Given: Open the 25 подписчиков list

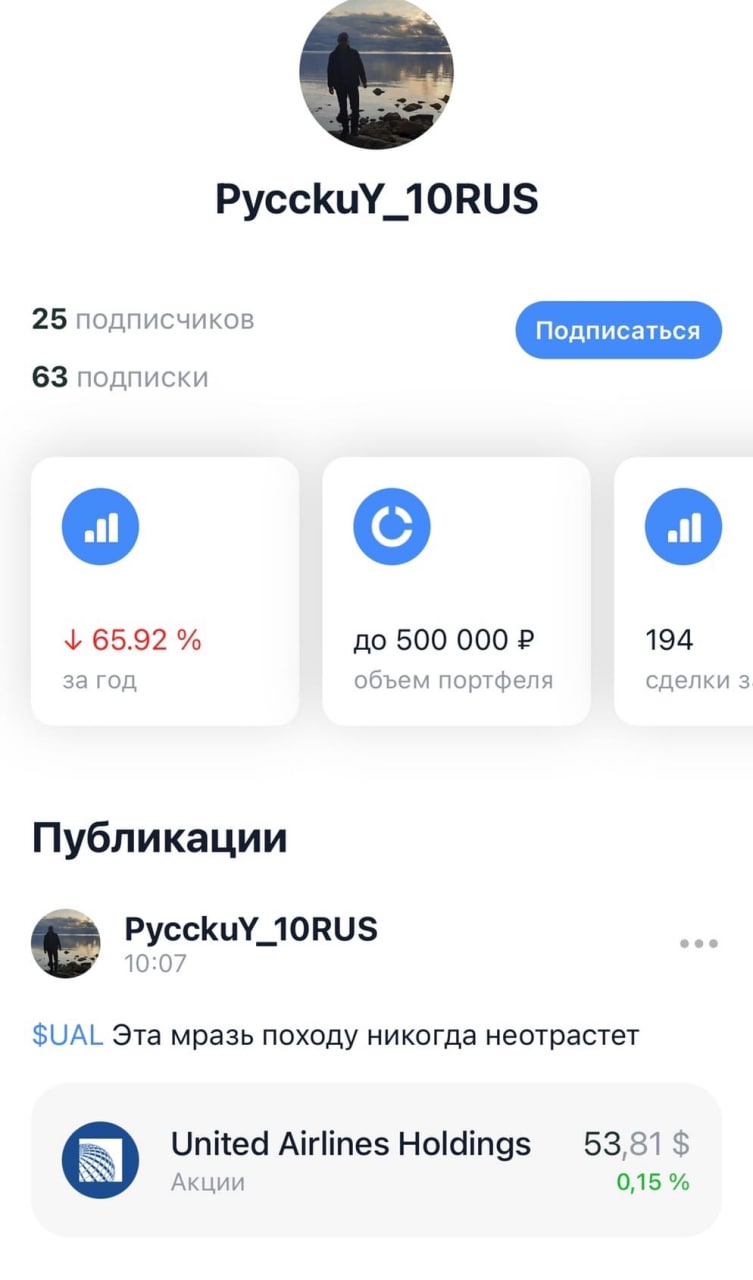Looking at the screenshot, I should 143,320.
